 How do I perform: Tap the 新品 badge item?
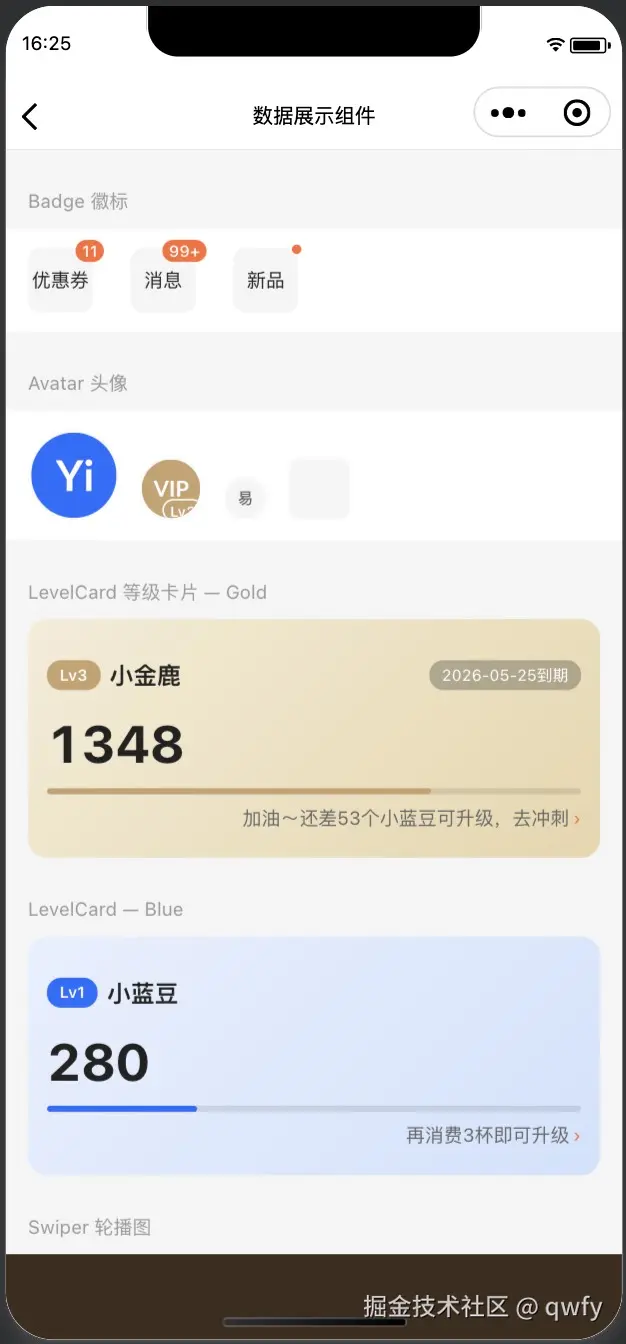pos(265,280)
